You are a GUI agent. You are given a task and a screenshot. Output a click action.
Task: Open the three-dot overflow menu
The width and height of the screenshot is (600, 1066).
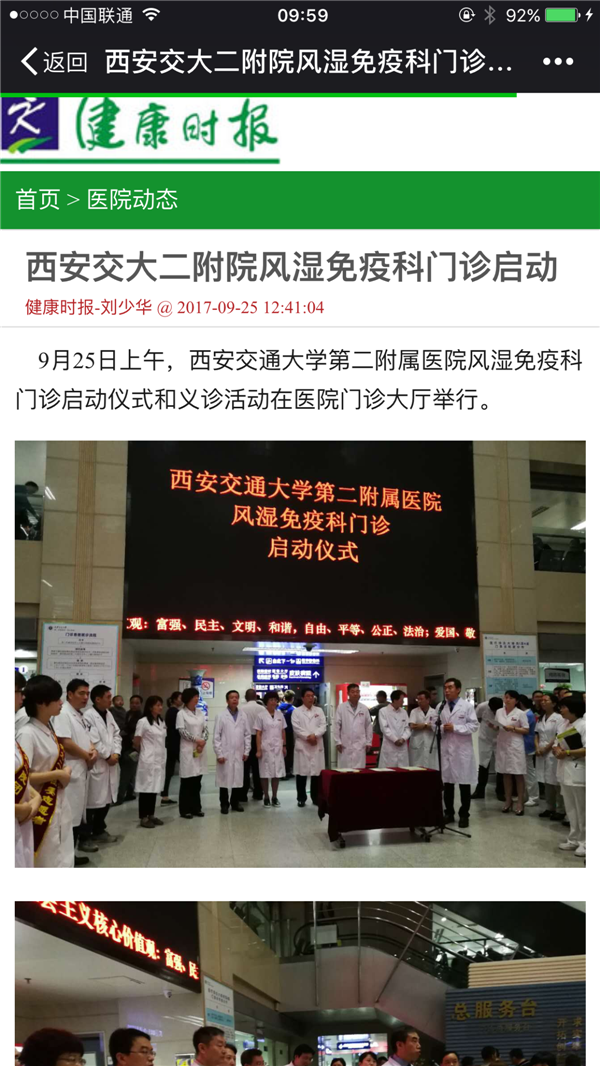(557, 62)
